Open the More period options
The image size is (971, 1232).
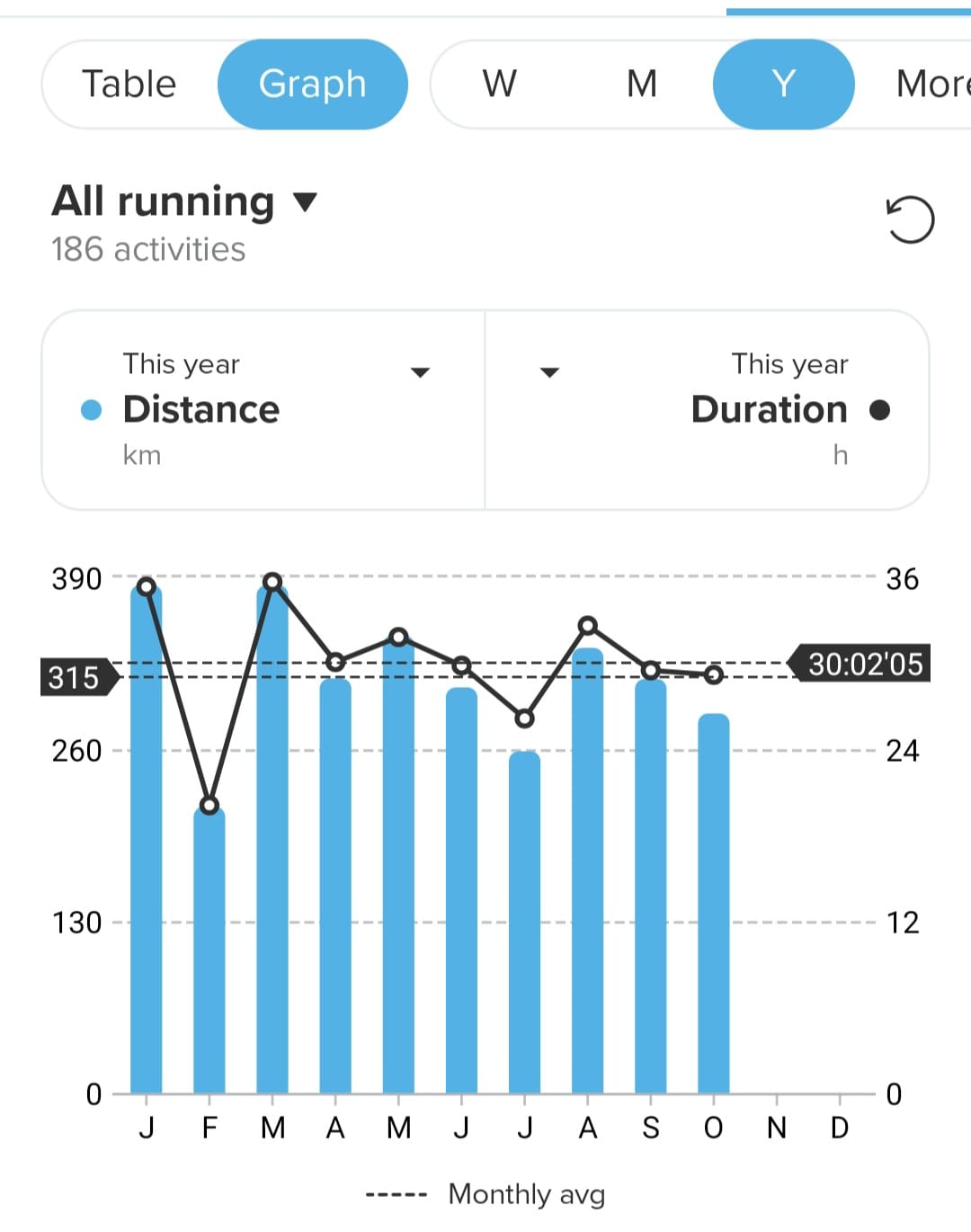931,85
